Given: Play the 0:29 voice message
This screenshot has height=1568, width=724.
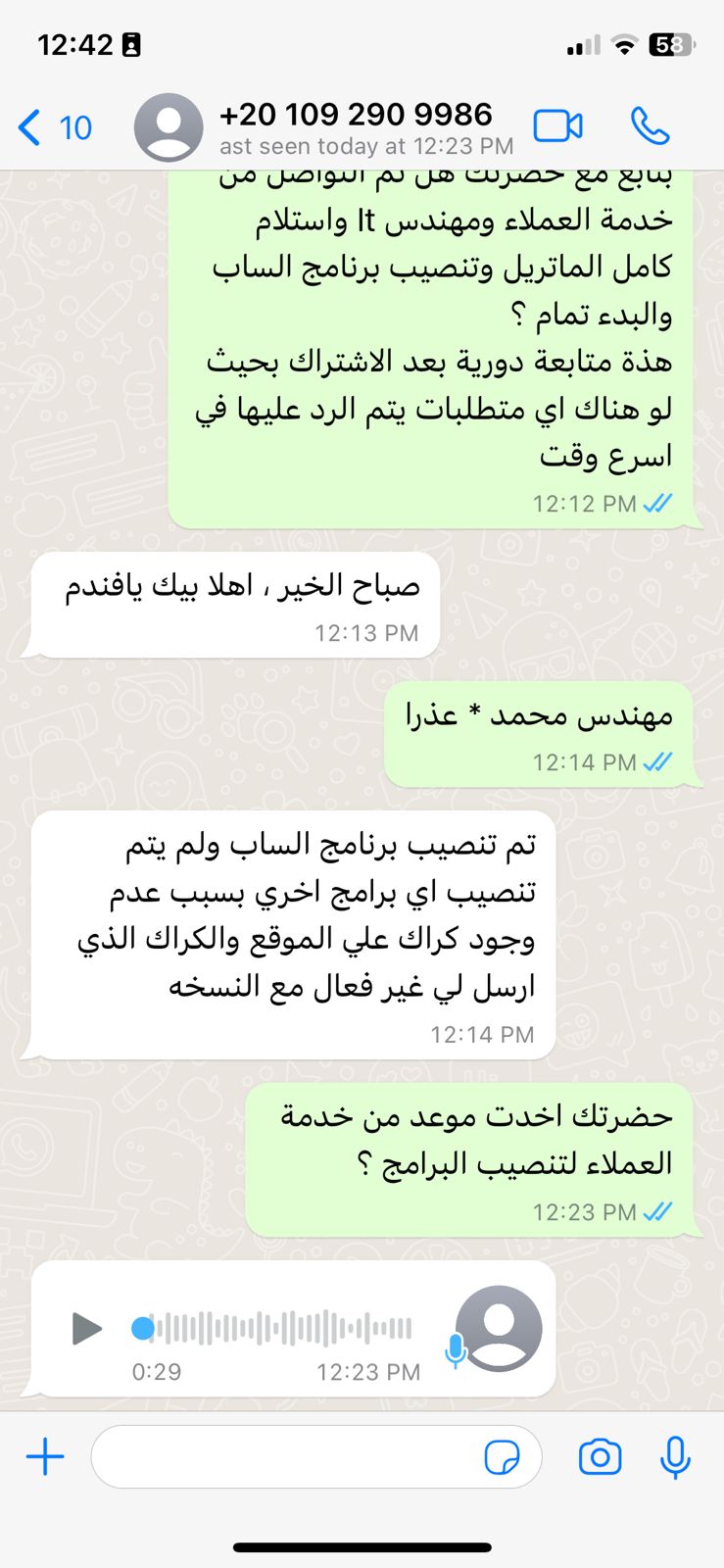Looking at the screenshot, I should coord(86,1329).
